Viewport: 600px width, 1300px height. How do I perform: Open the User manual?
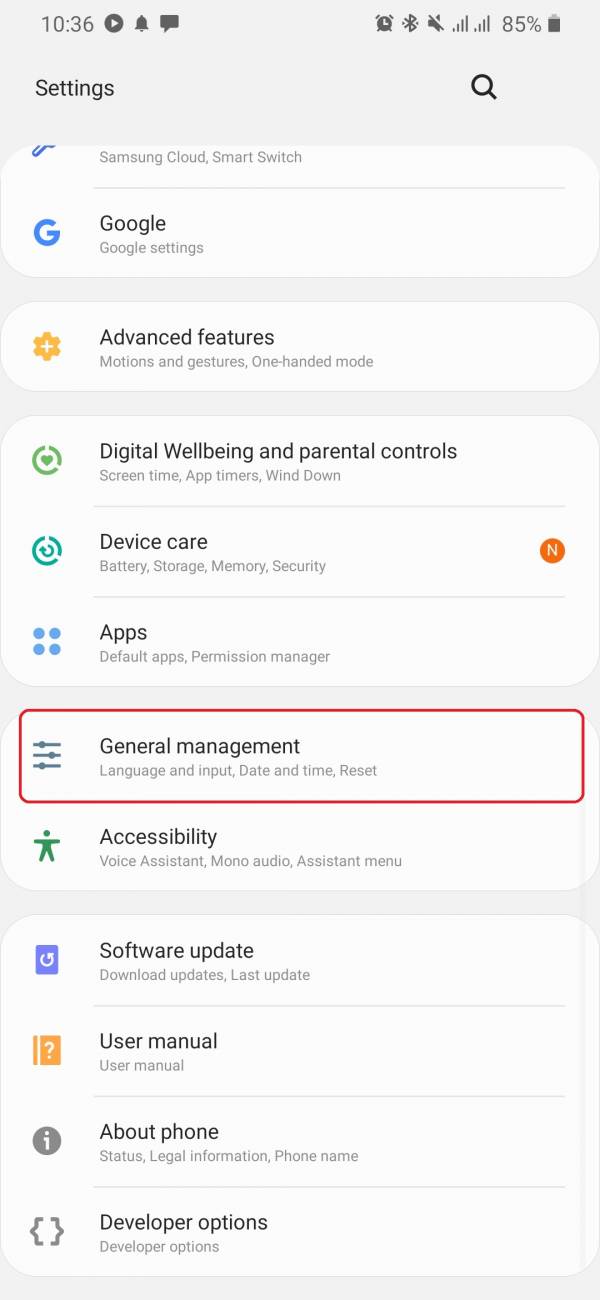pyautogui.click(x=300, y=1051)
